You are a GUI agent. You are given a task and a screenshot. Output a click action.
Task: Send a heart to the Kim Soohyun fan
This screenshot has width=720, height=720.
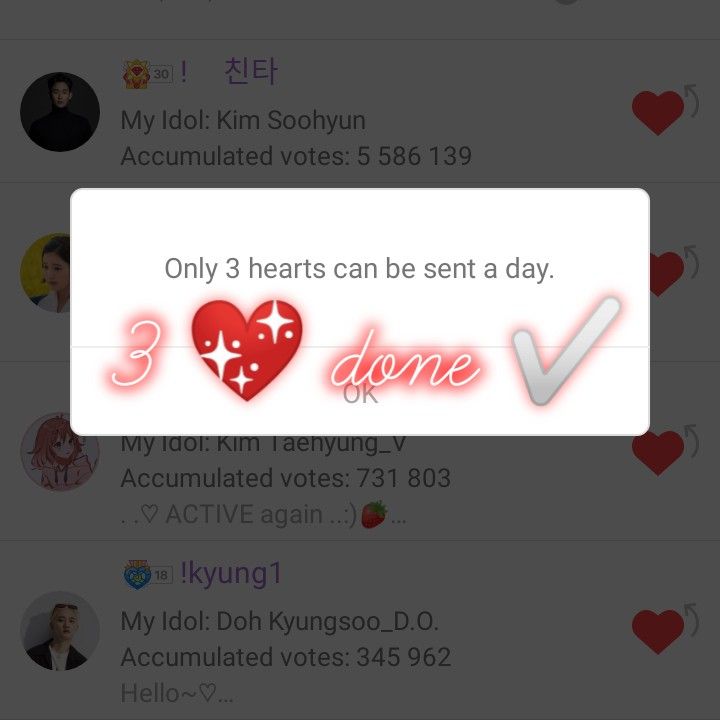[658, 112]
